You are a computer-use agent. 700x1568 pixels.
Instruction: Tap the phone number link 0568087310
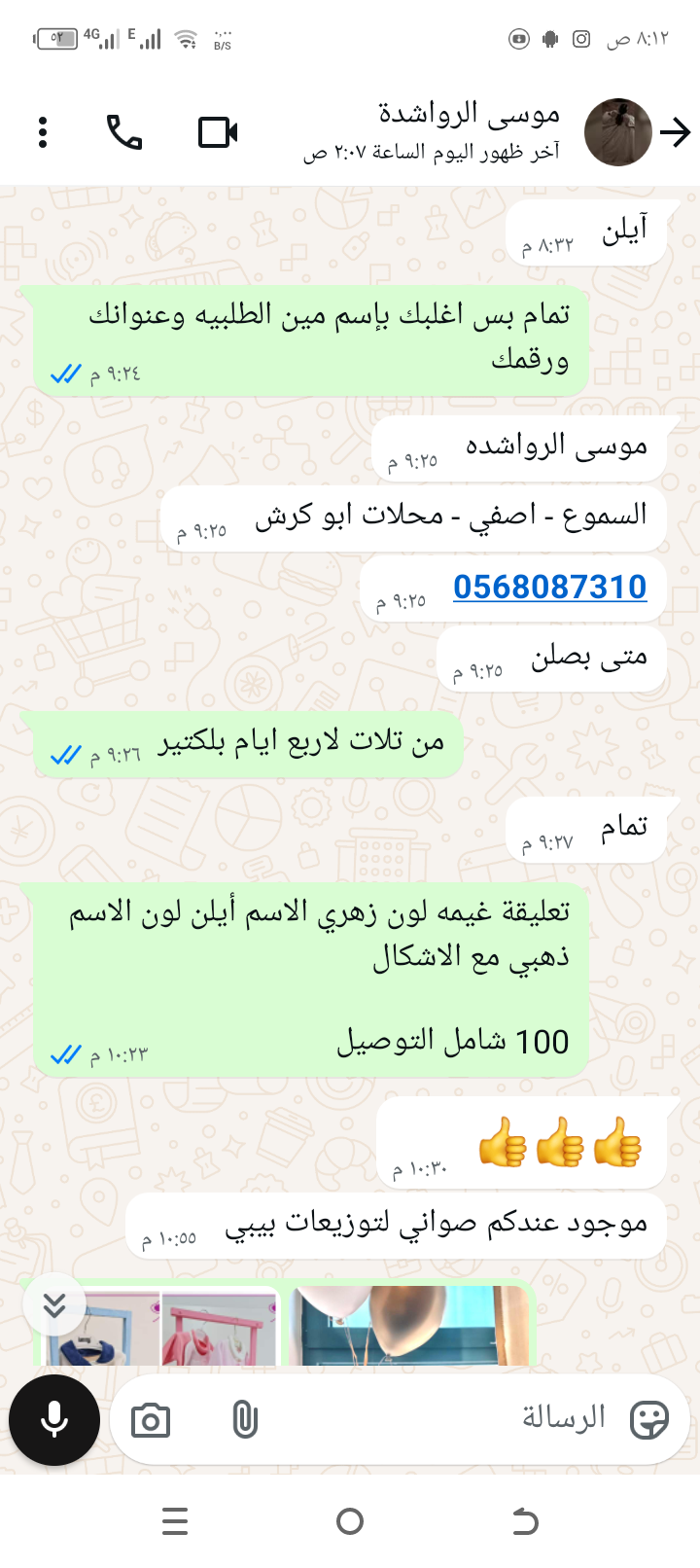click(x=549, y=587)
